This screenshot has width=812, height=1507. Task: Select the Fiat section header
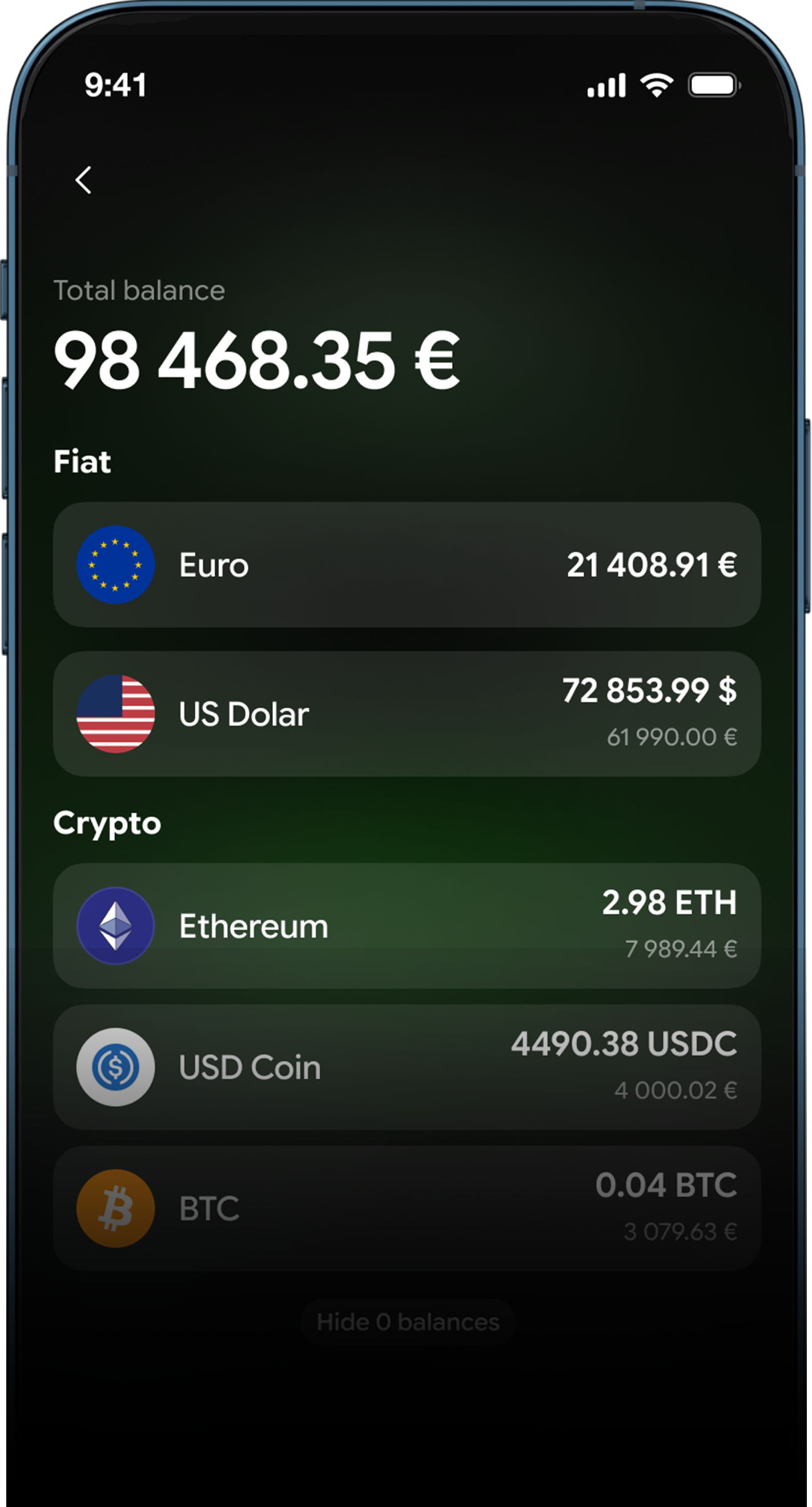coord(83,461)
